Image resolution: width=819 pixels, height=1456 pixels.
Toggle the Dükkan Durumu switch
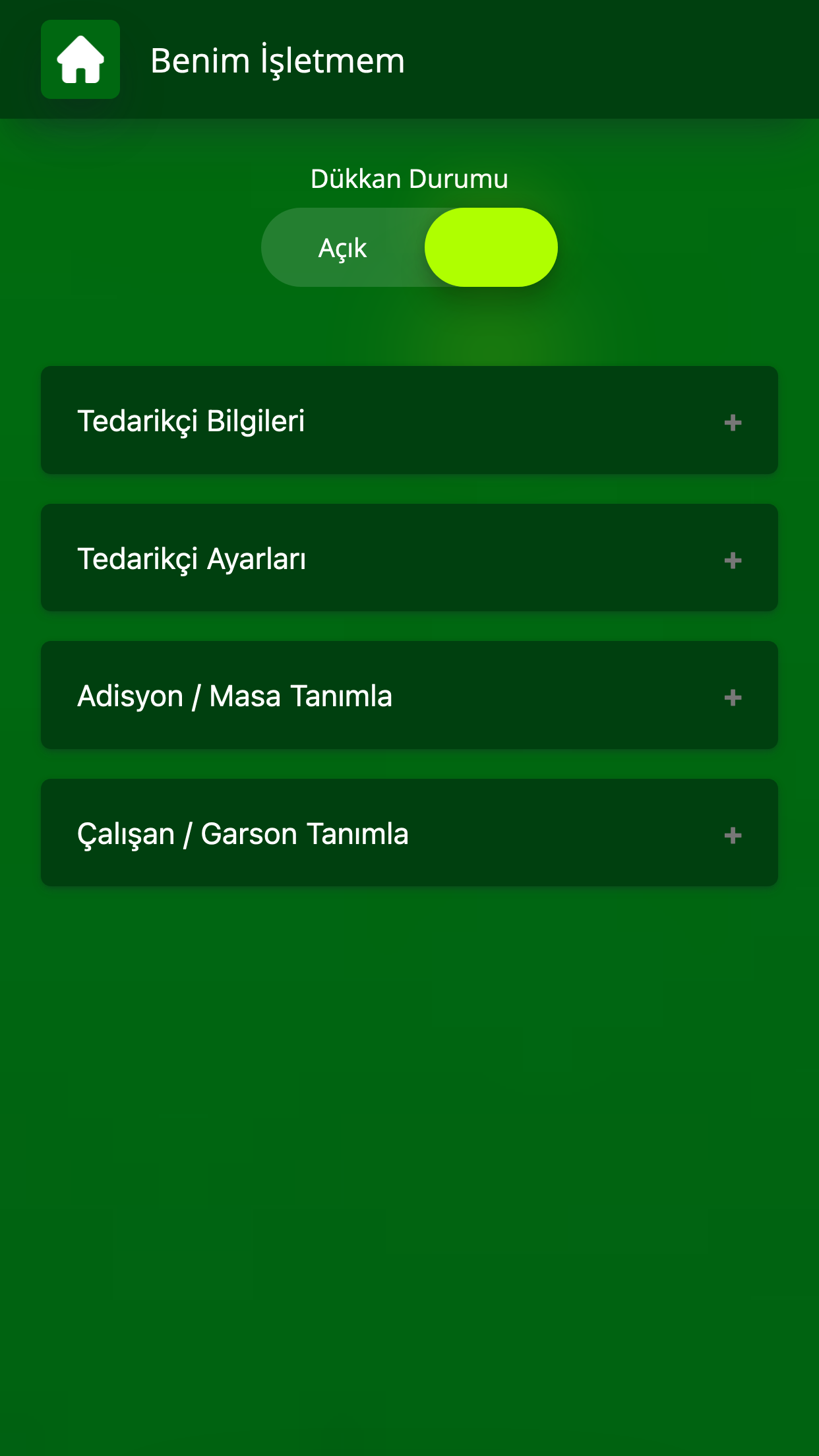coord(409,247)
